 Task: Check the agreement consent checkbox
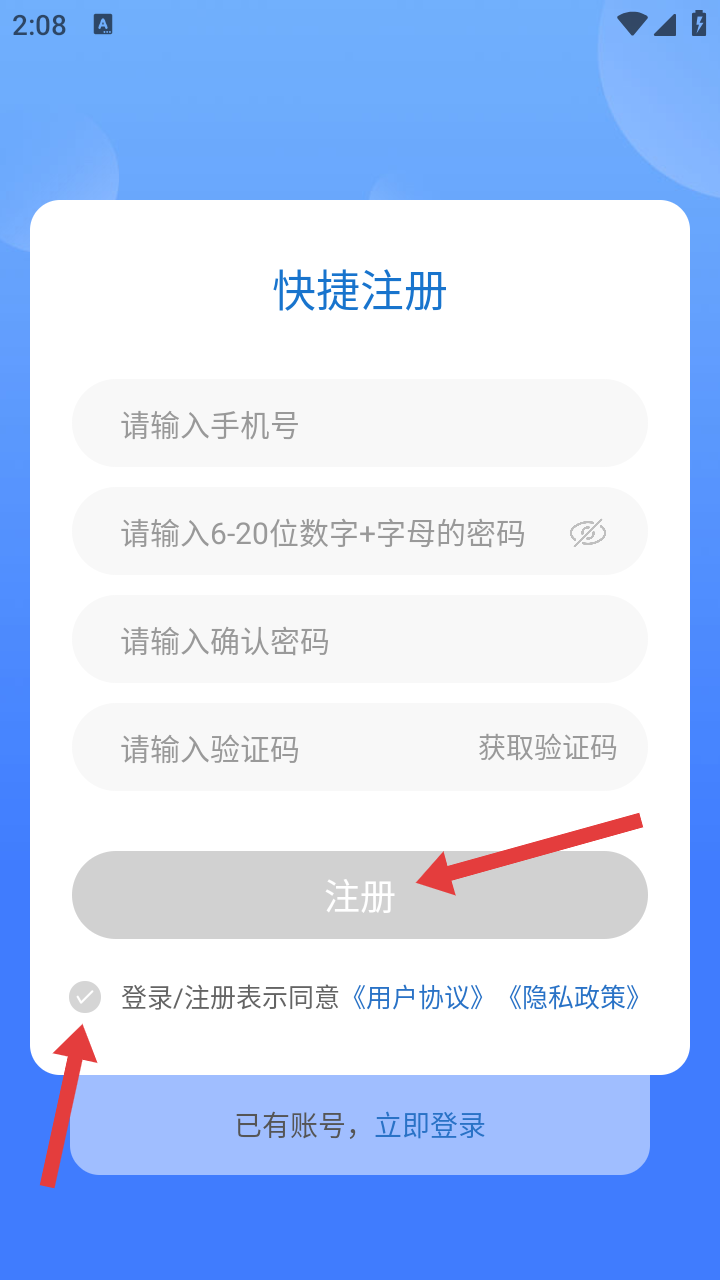point(85,997)
